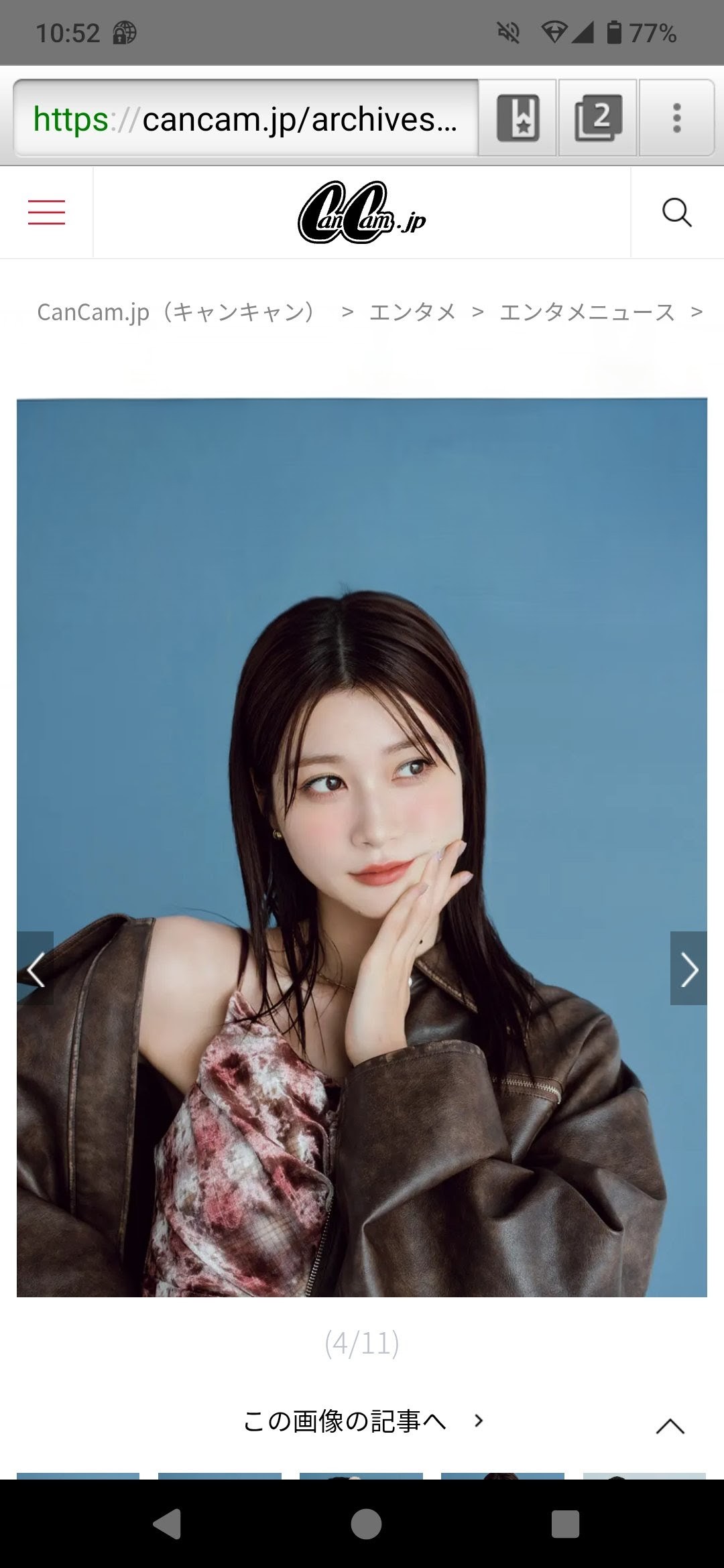Open the エンタメニュース breadcrumb
Image resolution: width=724 pixels, height=1568 pixels.
587,312
